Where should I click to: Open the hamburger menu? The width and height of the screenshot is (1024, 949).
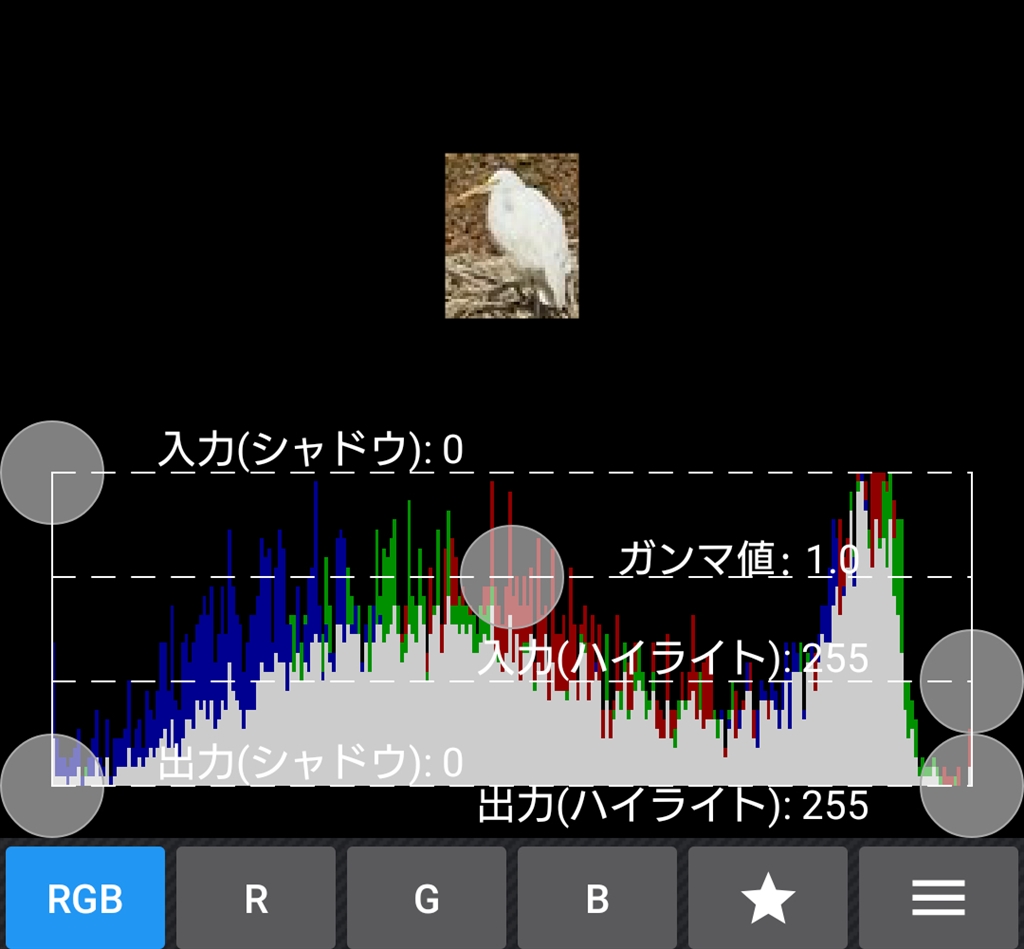coord(938,898)
